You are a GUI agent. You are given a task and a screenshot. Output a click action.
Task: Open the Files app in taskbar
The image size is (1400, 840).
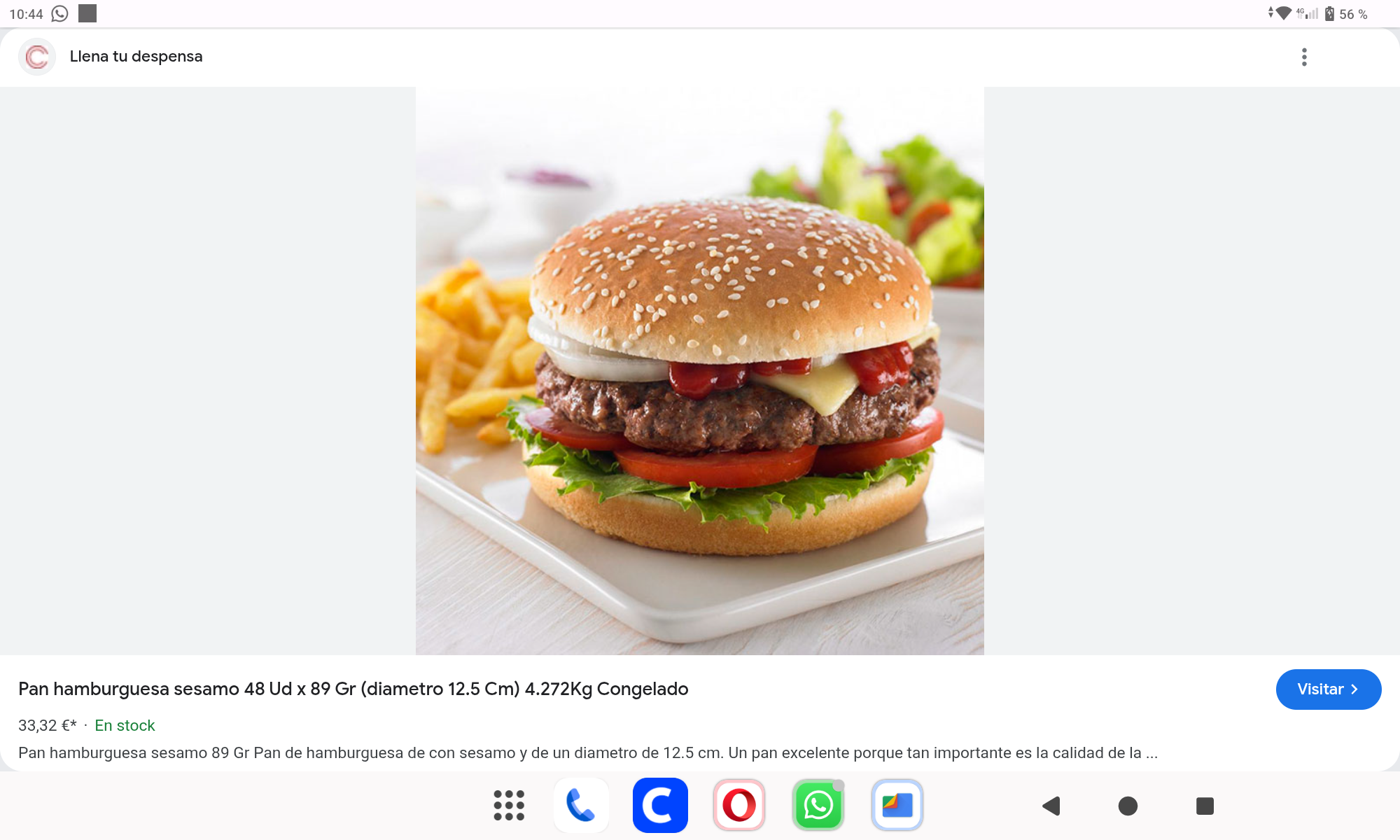[x=897, y=806]
